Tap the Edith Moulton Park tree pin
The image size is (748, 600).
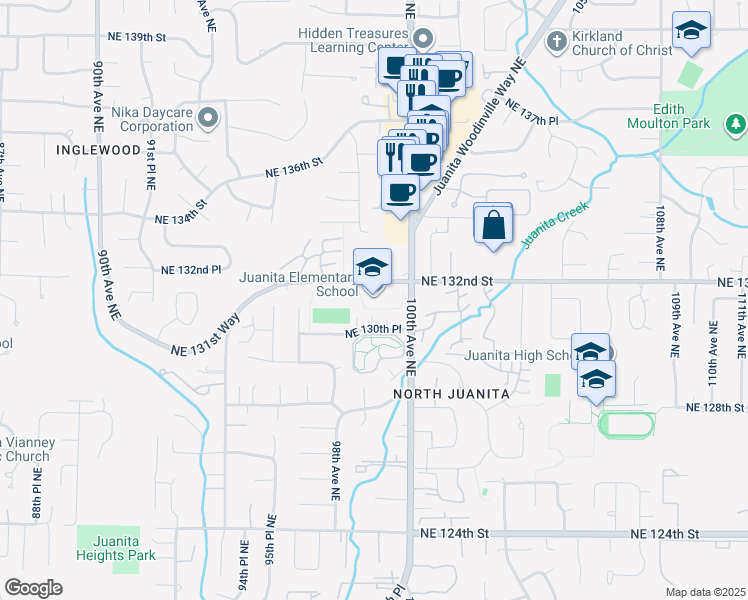[x=735, y=123]
